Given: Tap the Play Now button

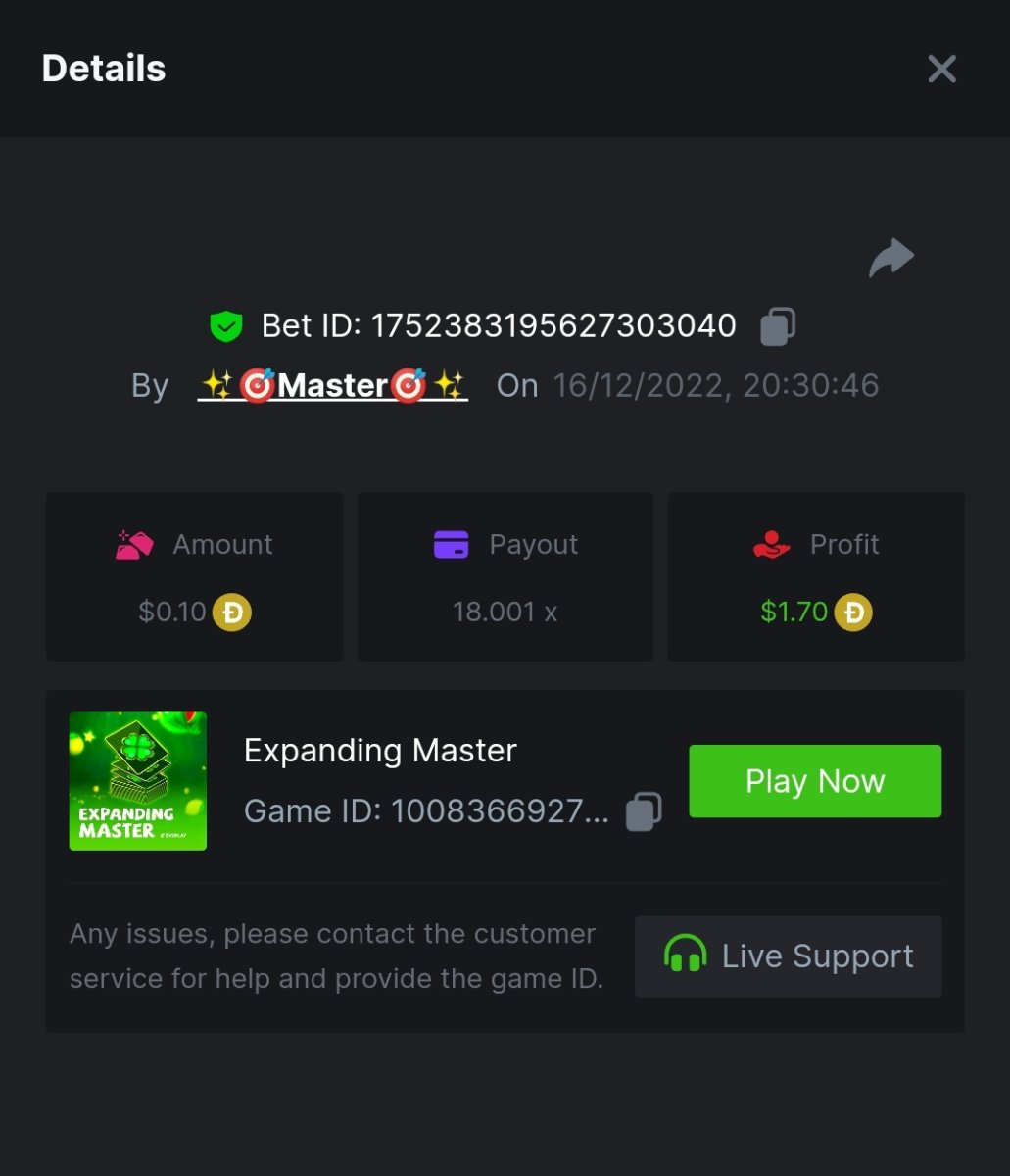Looking at the screenshot, I should 815,781.
